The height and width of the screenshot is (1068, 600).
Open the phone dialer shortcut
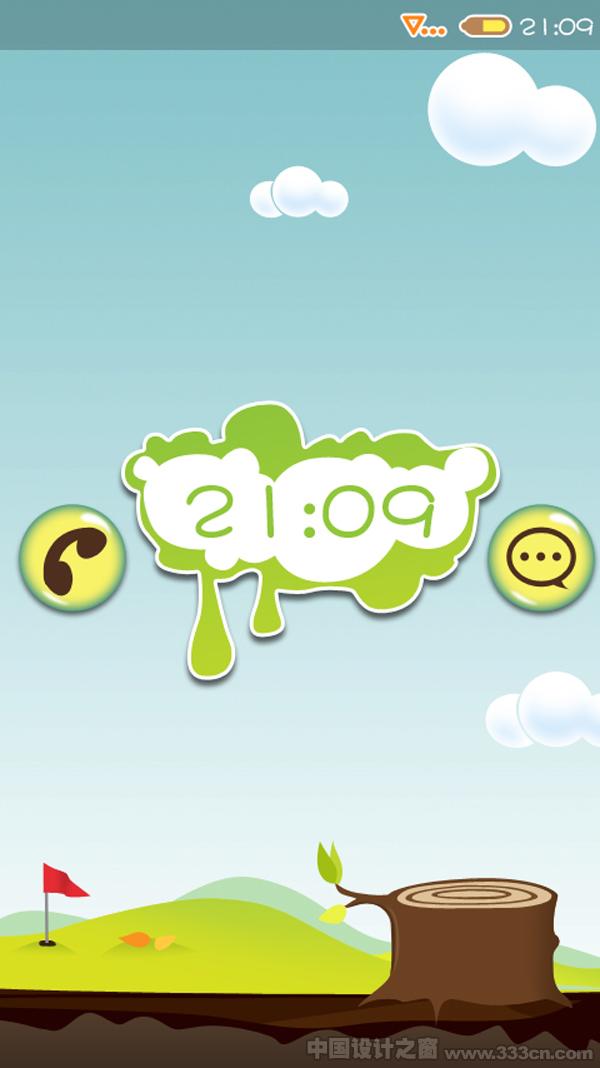[x=73, y=559]
